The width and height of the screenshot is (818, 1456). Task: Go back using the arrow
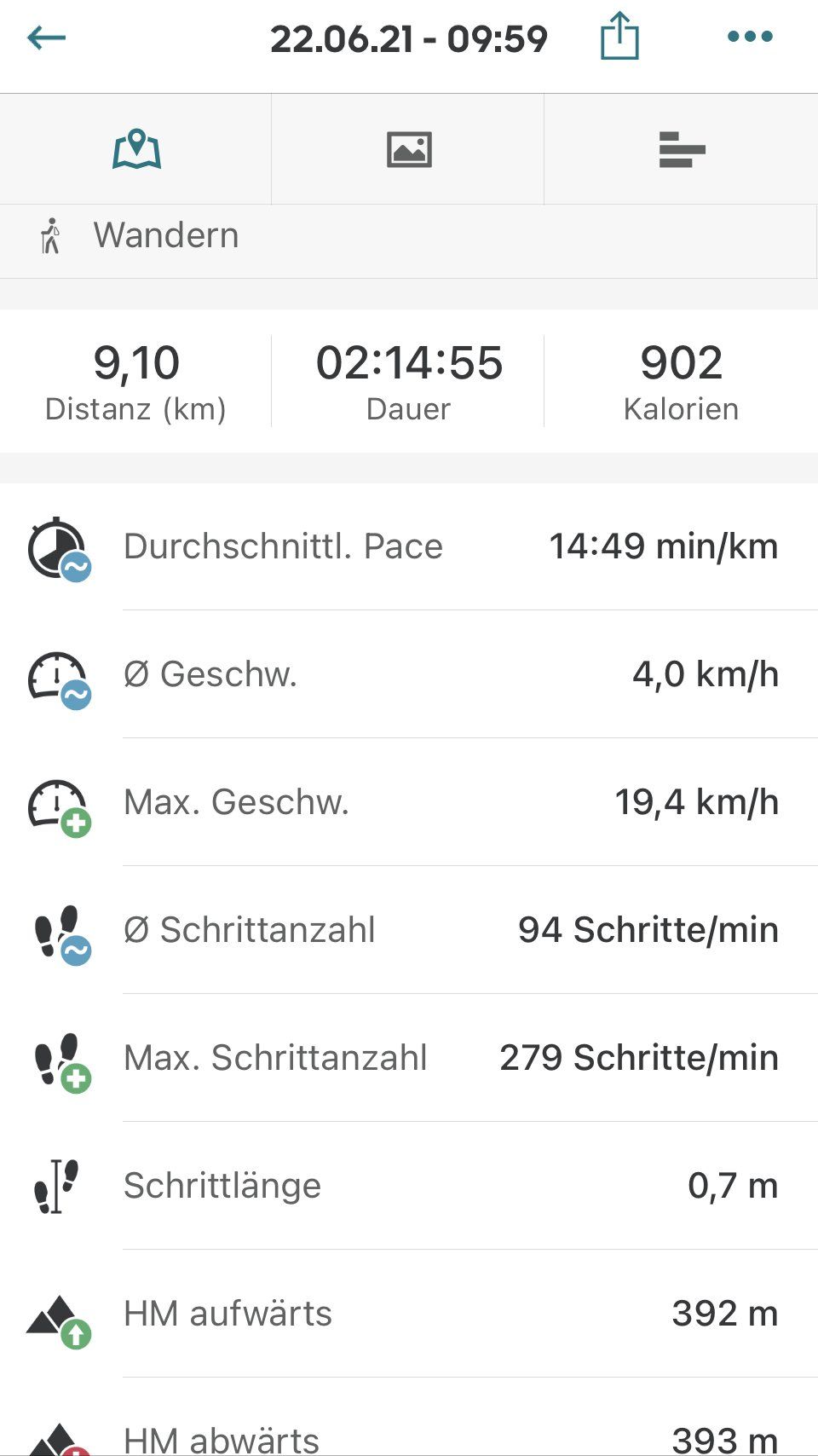[x=47, y=38]
